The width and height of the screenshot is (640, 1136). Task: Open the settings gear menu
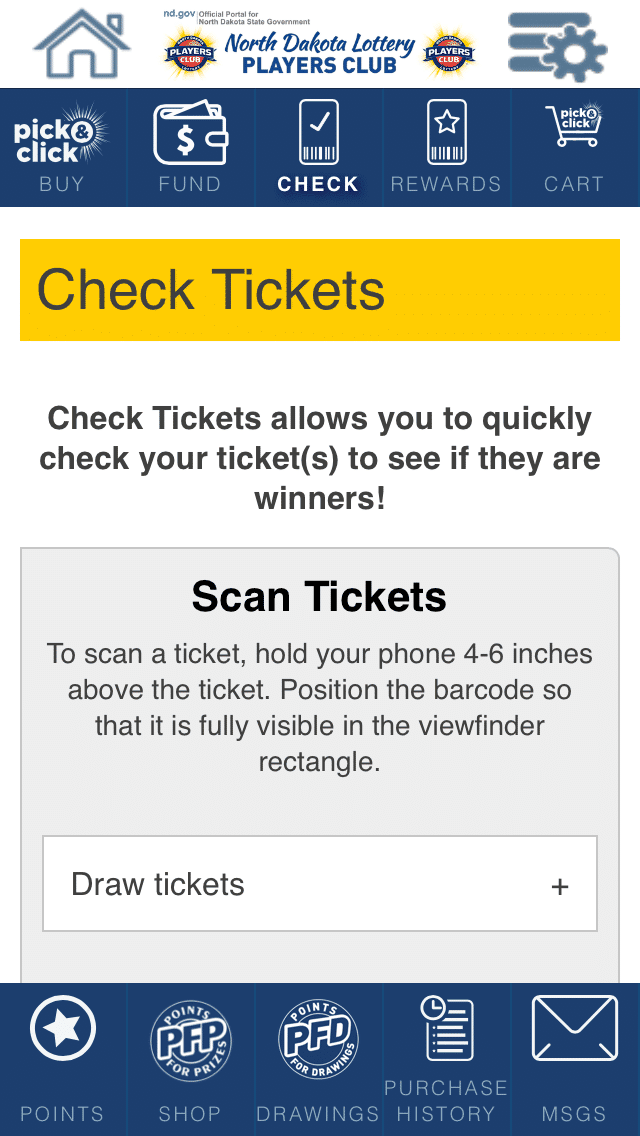pos(557,46)
